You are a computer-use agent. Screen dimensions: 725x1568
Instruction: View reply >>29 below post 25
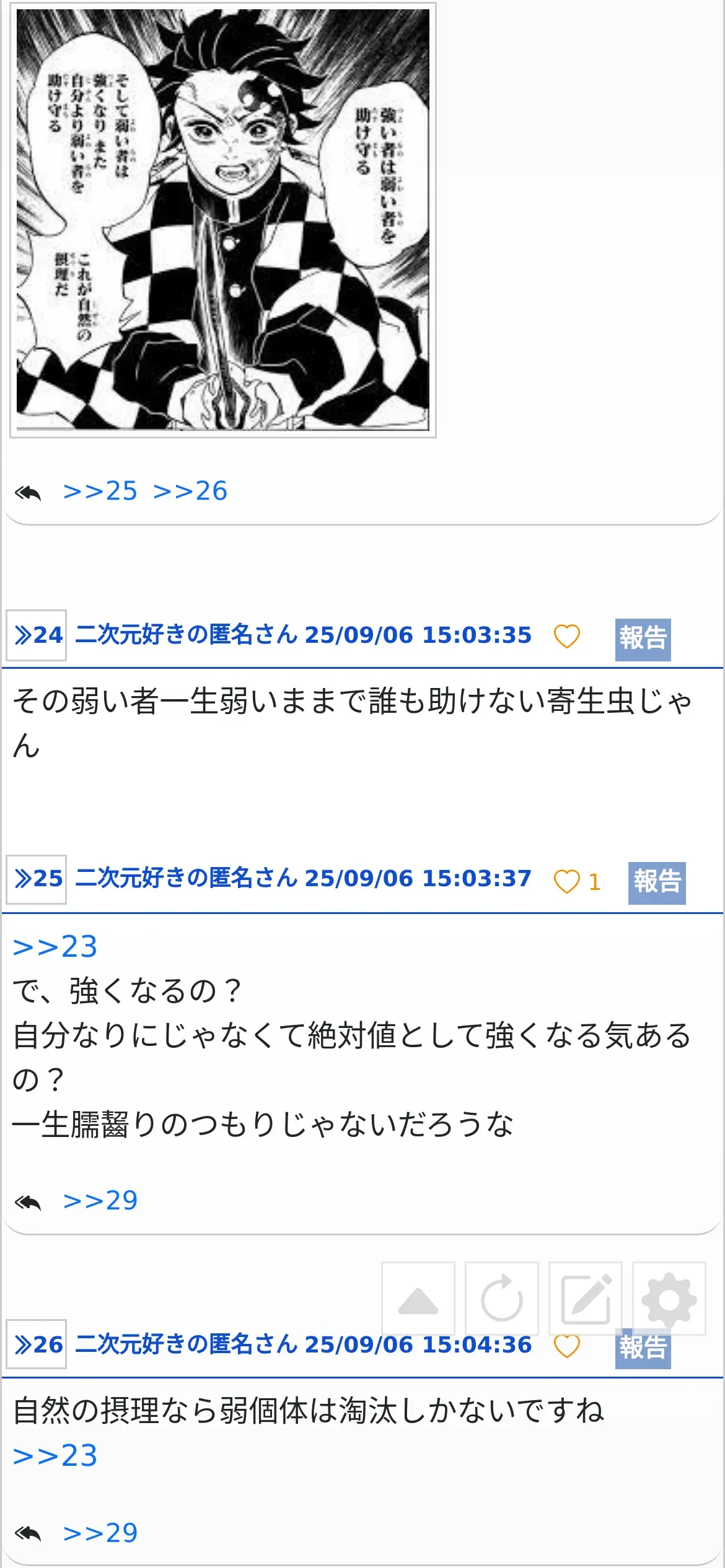pyautogui.click(x=100, y=1201)
